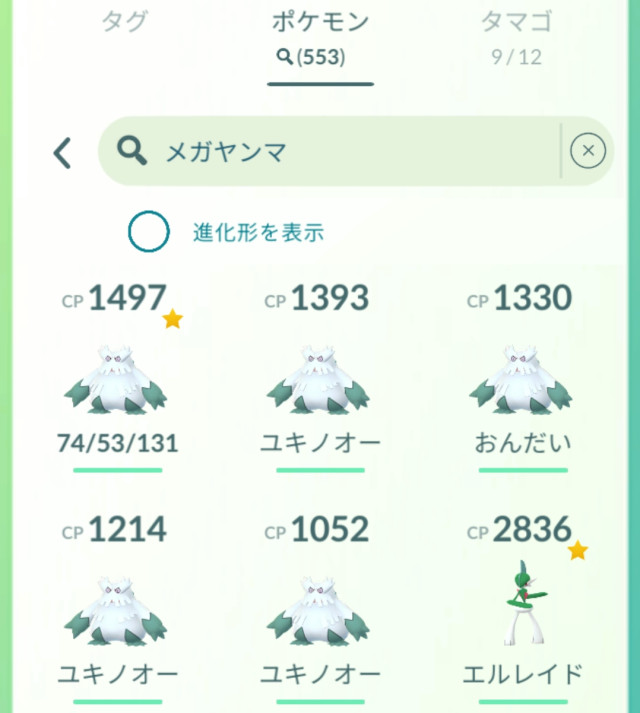Enable the 進化形を表示 option
This screenshot has height=713, width=640.
tap(148, 233)
